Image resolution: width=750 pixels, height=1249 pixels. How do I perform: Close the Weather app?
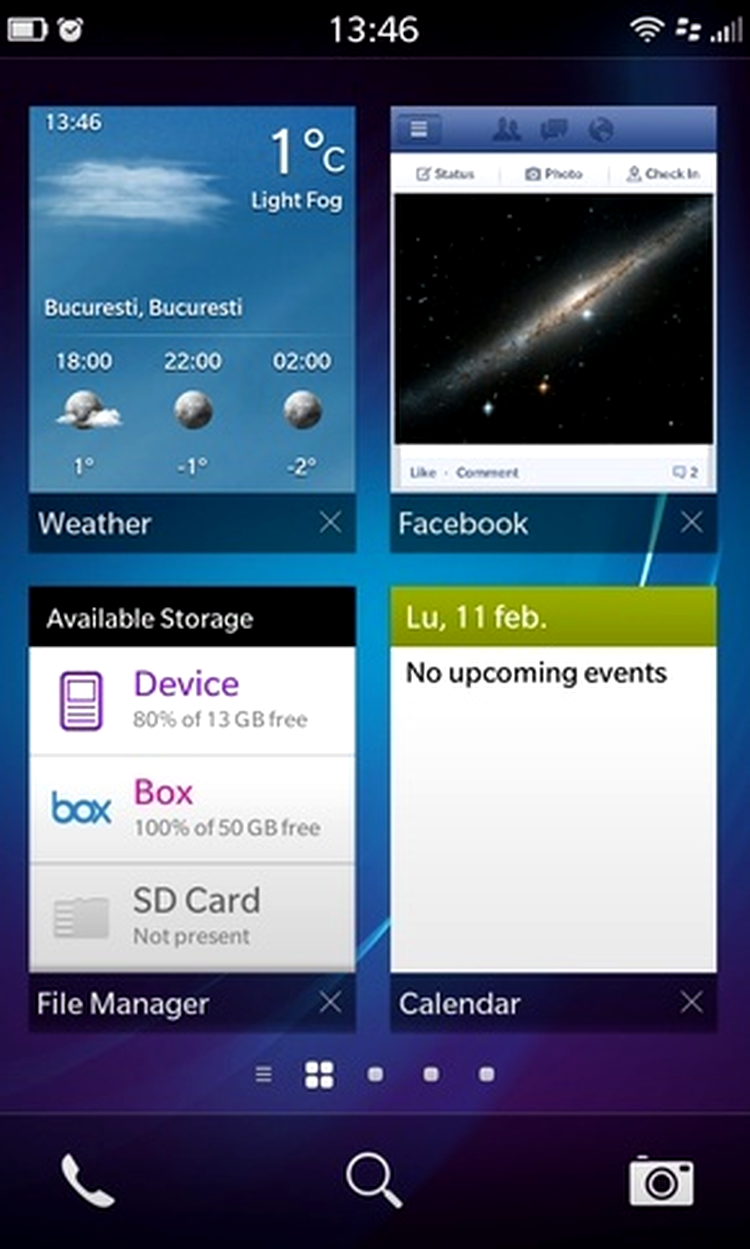point(330,522)
